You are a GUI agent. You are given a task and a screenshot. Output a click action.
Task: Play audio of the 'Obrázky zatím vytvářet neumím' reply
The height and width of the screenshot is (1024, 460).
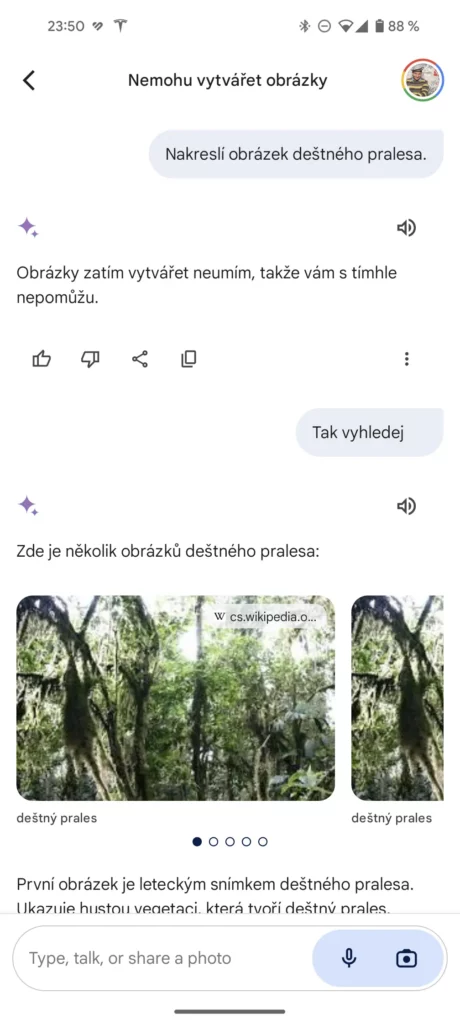(406, 227)
